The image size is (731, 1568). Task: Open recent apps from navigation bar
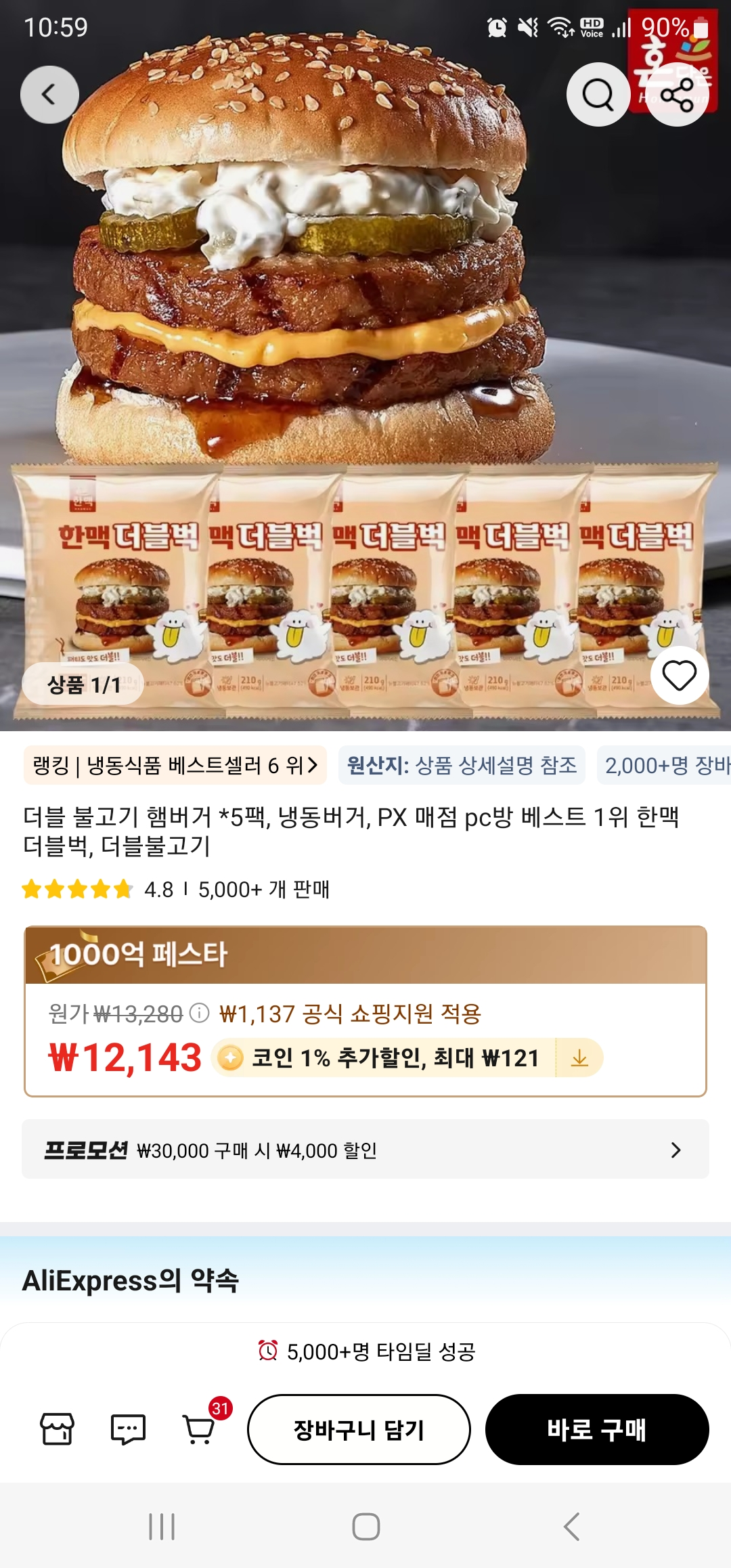[x=162, y=1527]
